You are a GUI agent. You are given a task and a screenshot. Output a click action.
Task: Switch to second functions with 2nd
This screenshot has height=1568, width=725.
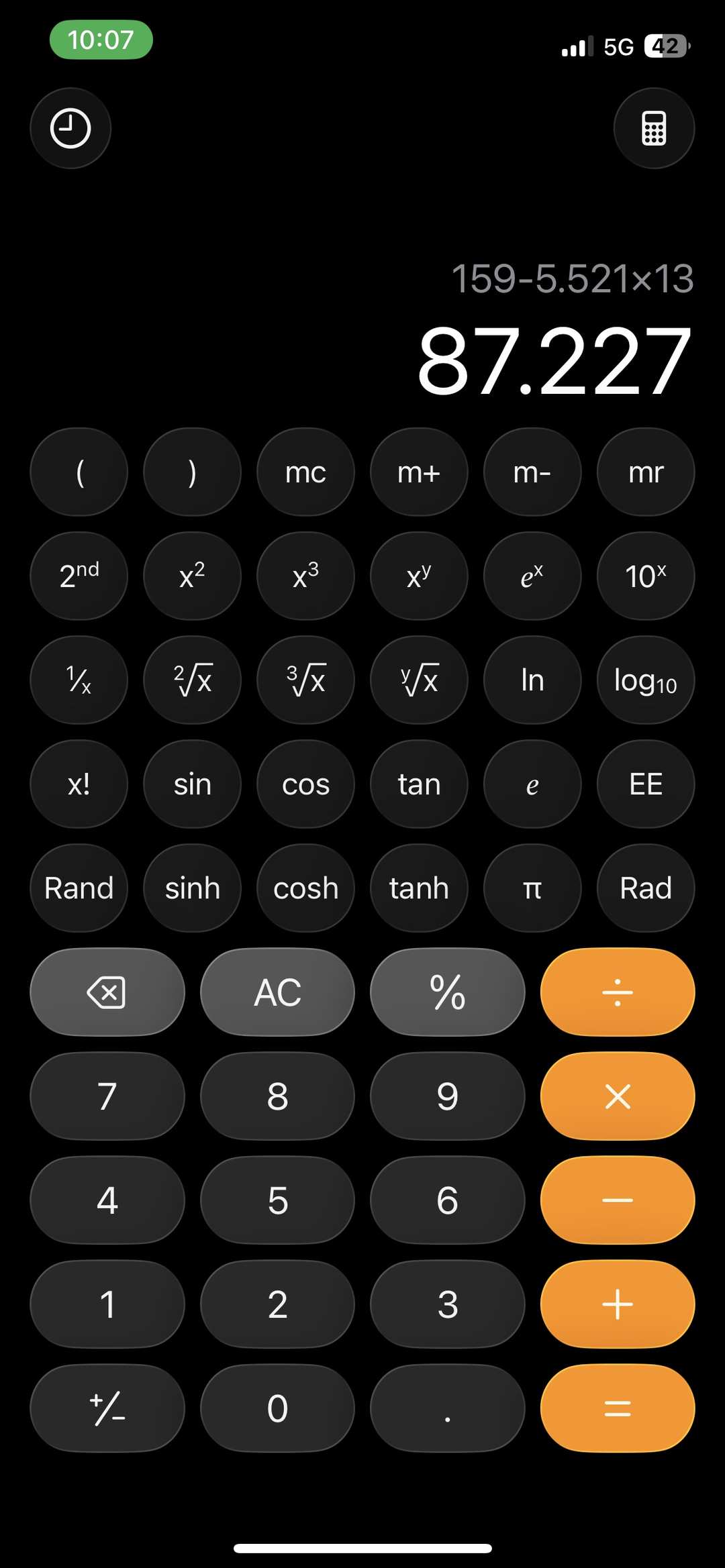(79, 576)
